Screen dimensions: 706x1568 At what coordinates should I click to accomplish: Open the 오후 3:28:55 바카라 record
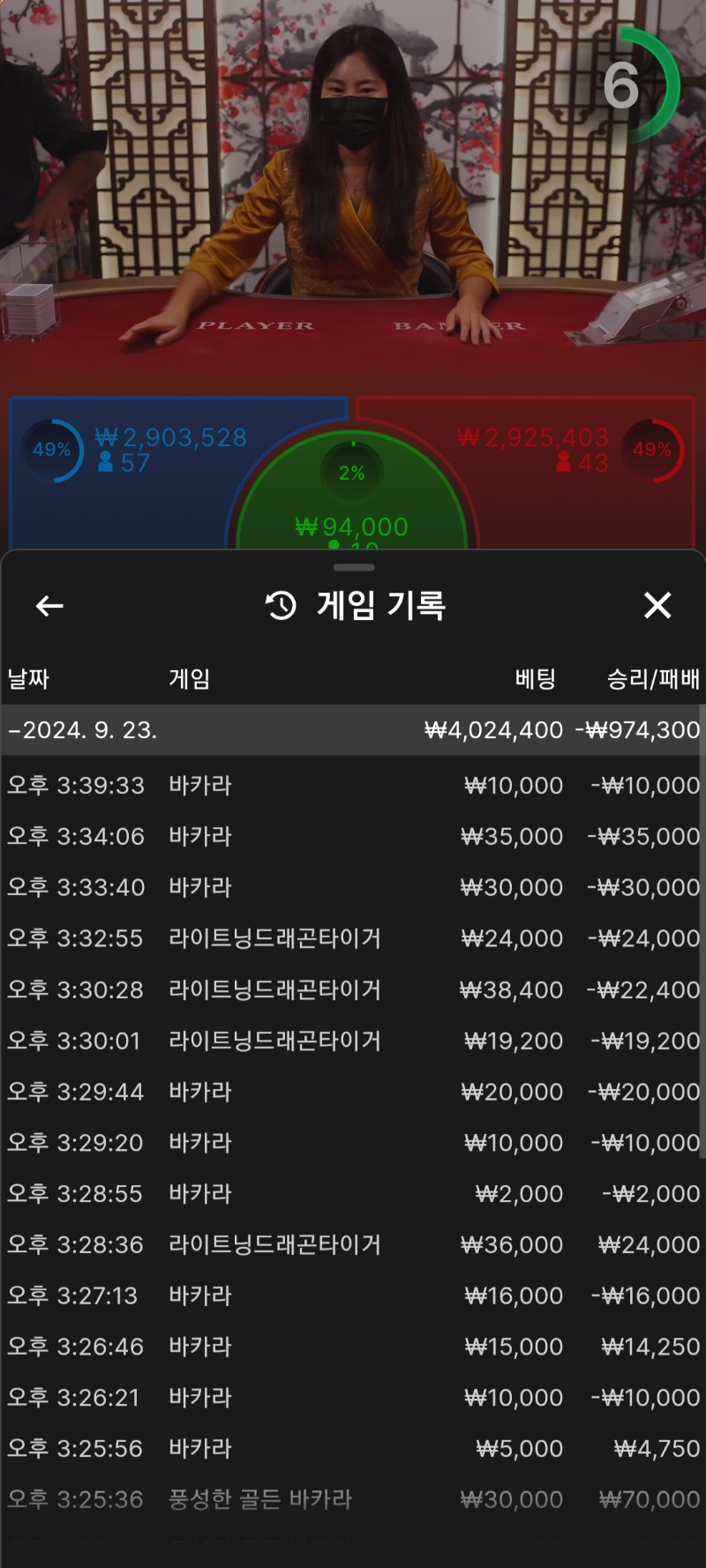pos(353,1193)
